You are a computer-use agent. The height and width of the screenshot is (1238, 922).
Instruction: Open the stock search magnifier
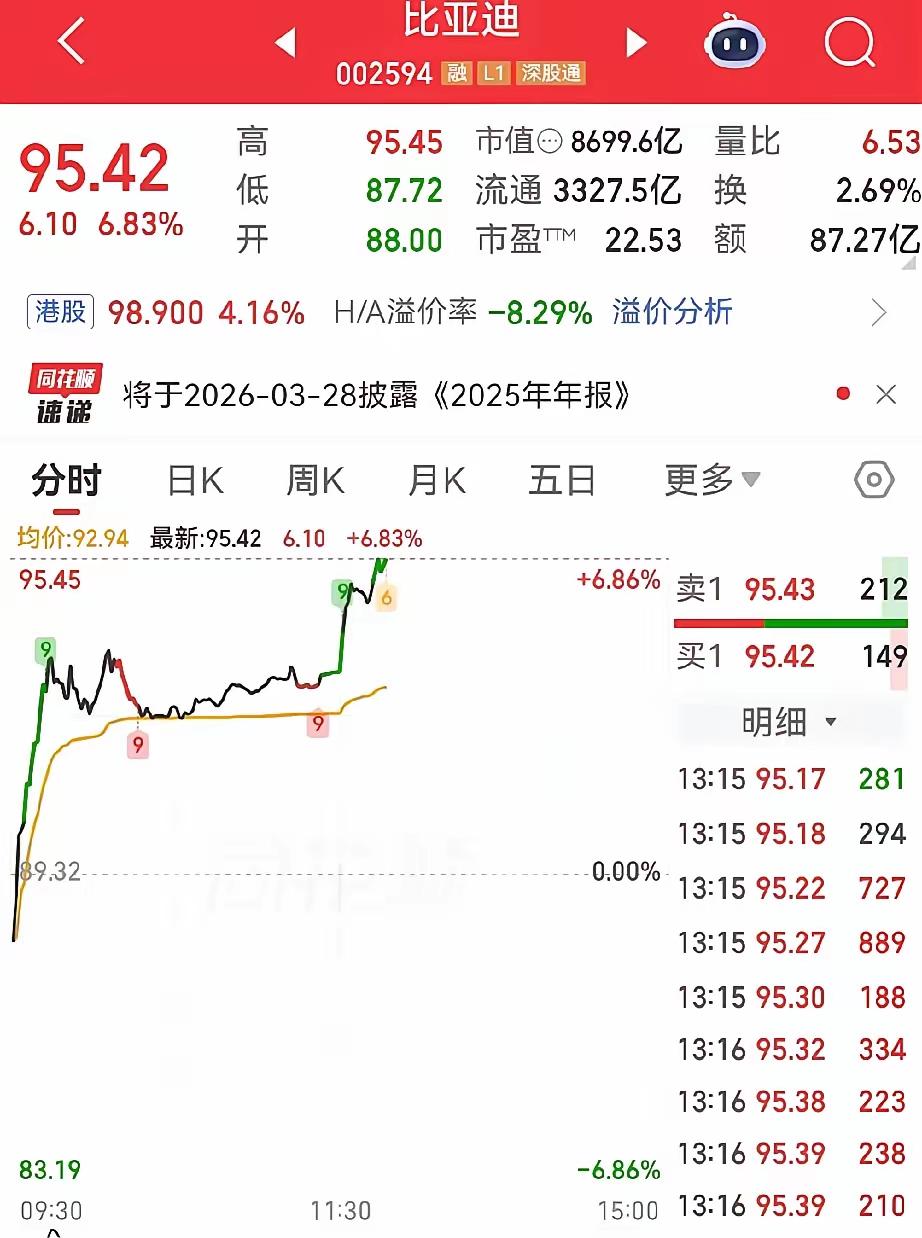(x=849, y=40)
